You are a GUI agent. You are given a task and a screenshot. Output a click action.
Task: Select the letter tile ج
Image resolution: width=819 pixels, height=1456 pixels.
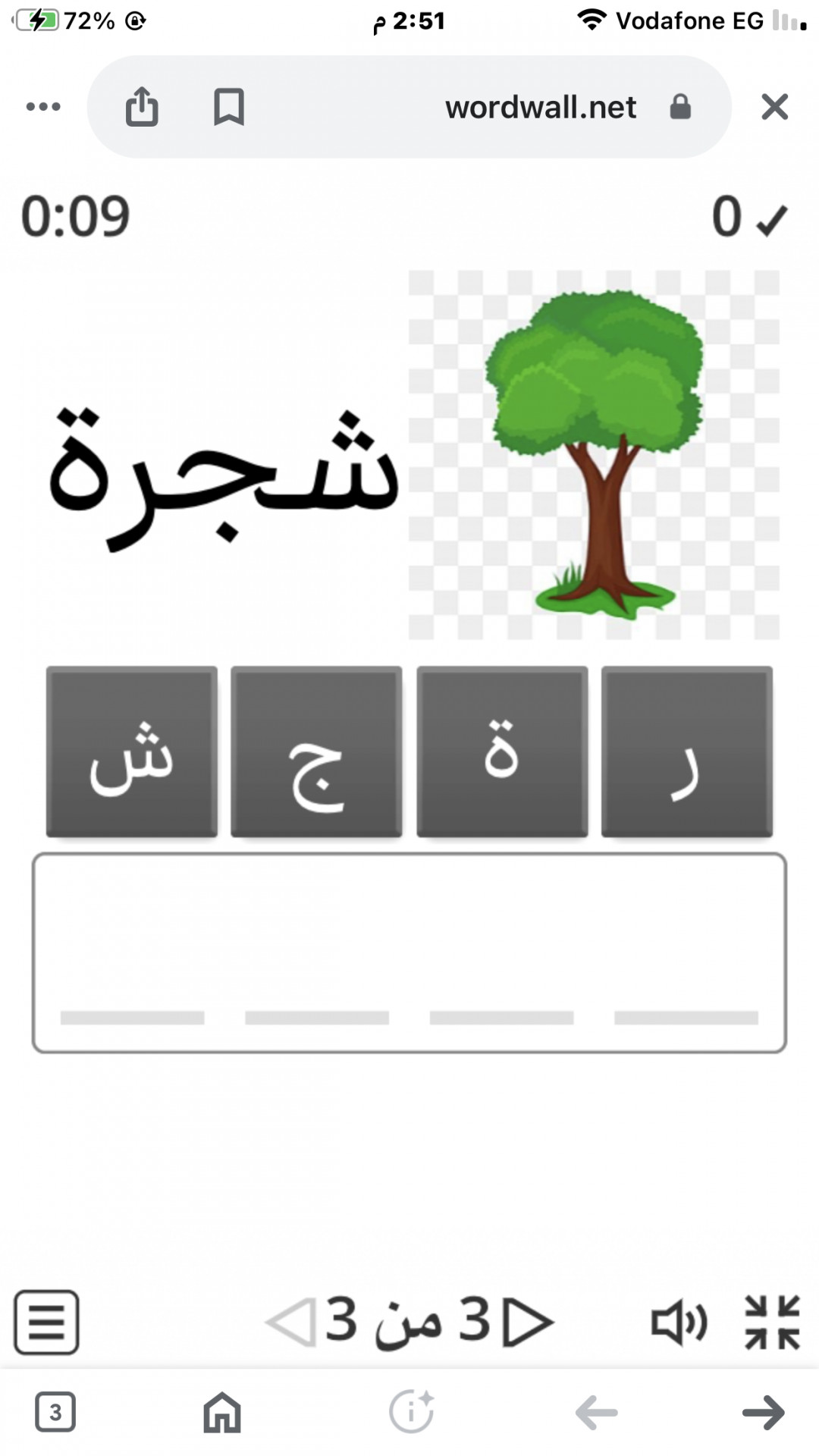(316, 752)
